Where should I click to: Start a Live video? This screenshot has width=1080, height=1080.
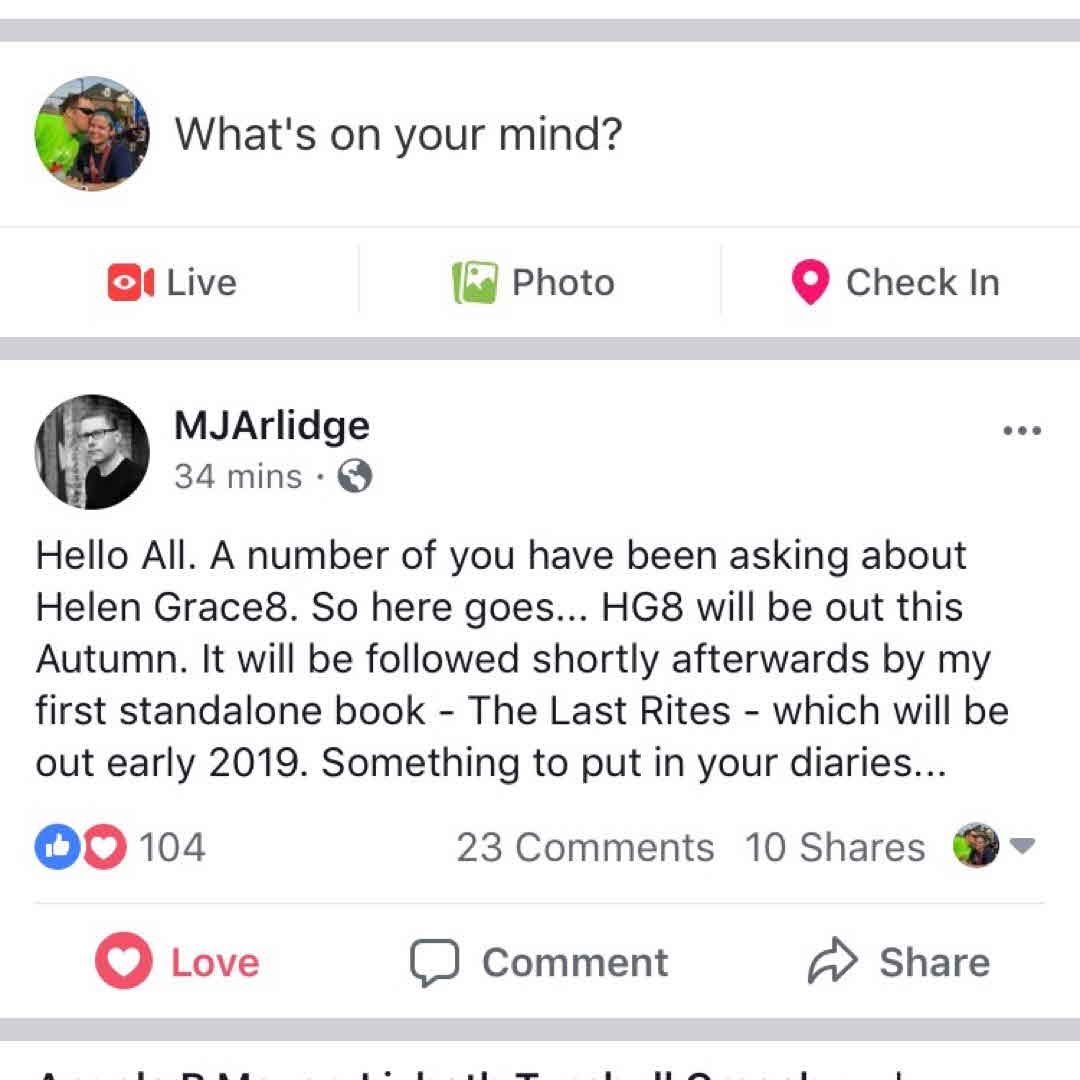172,283
